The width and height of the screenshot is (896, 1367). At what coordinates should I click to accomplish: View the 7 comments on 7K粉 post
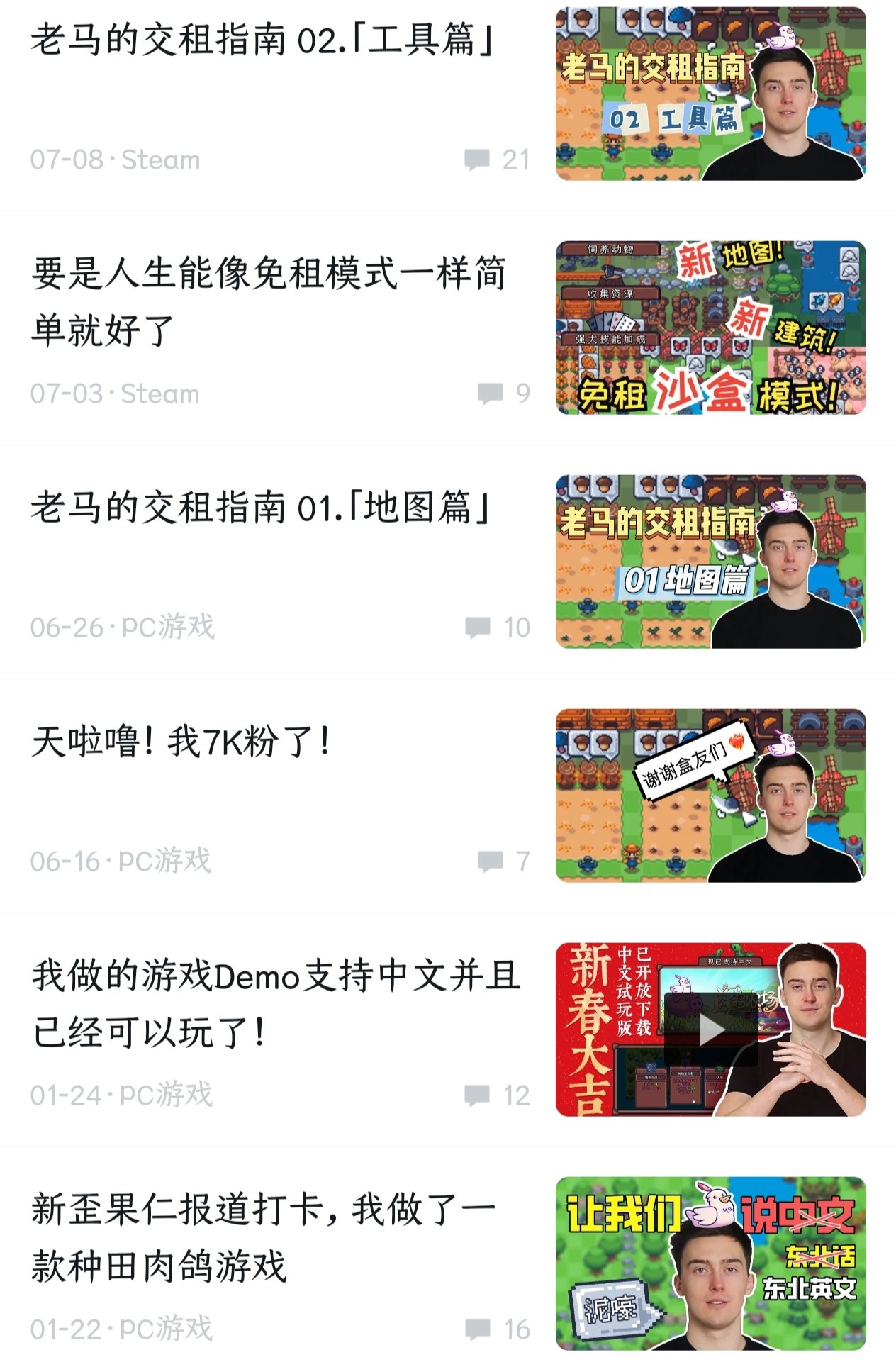504,861
